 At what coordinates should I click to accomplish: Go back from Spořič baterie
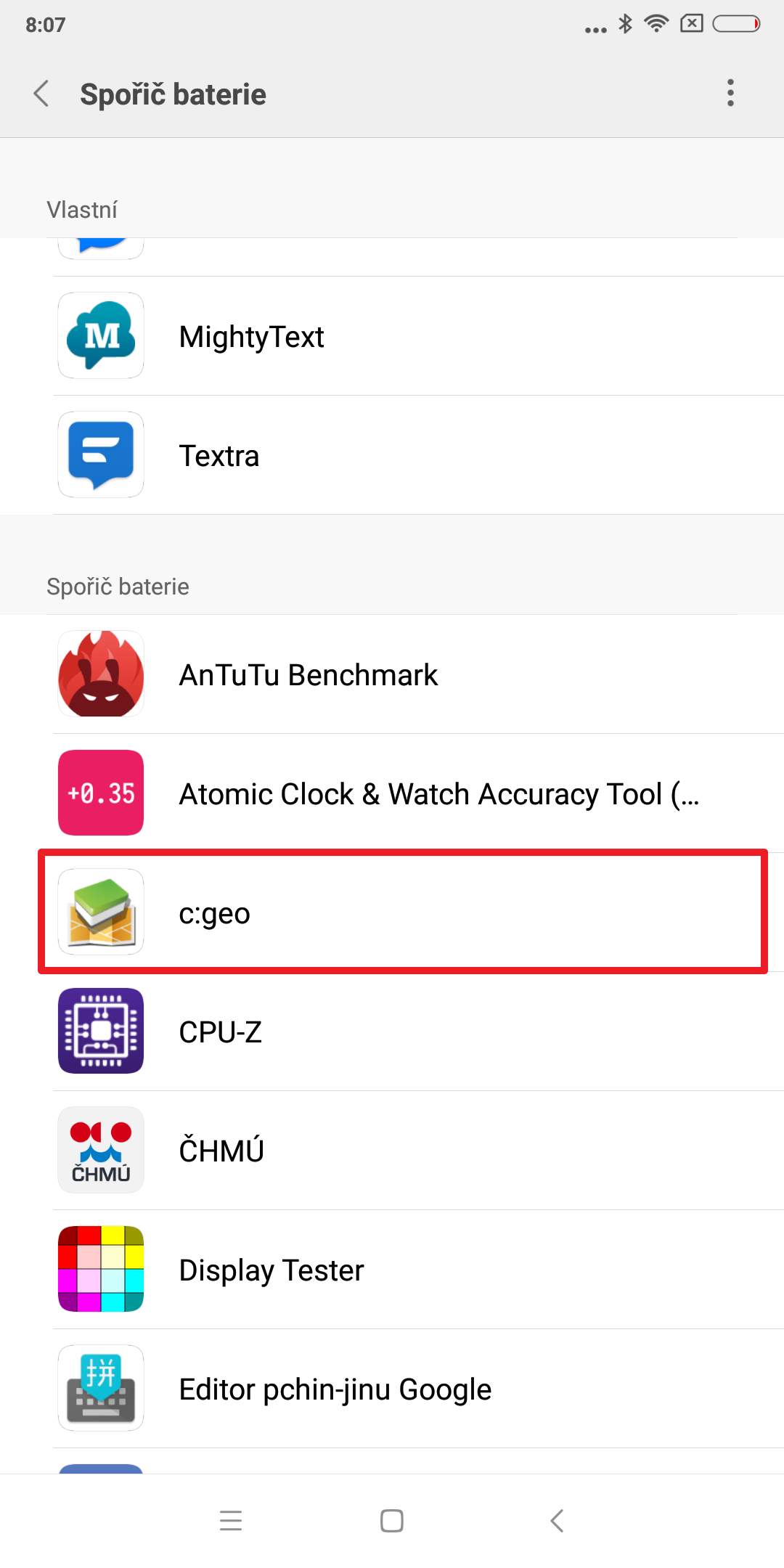coord(41,94)
